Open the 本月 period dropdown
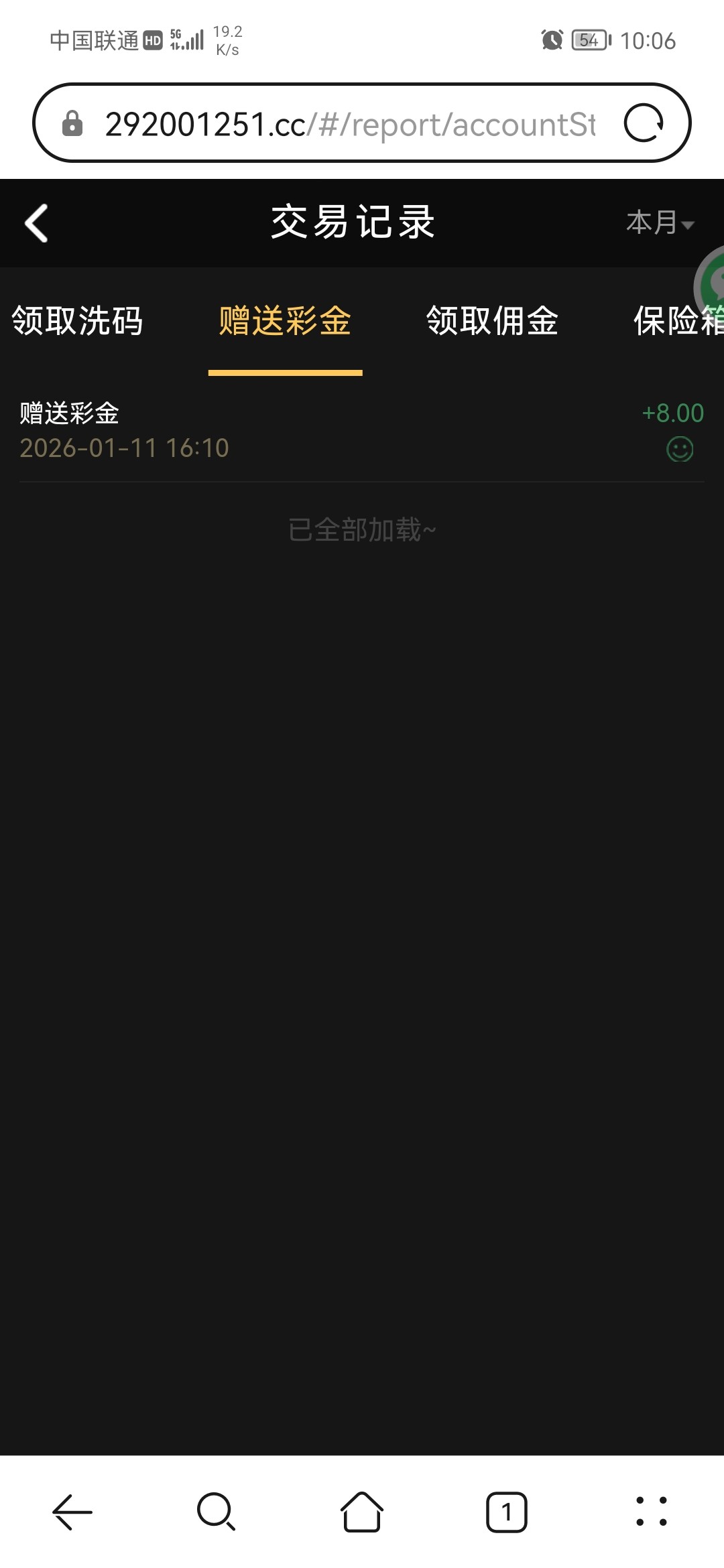Screen dimensions: 724x1568 coord(660,223)
